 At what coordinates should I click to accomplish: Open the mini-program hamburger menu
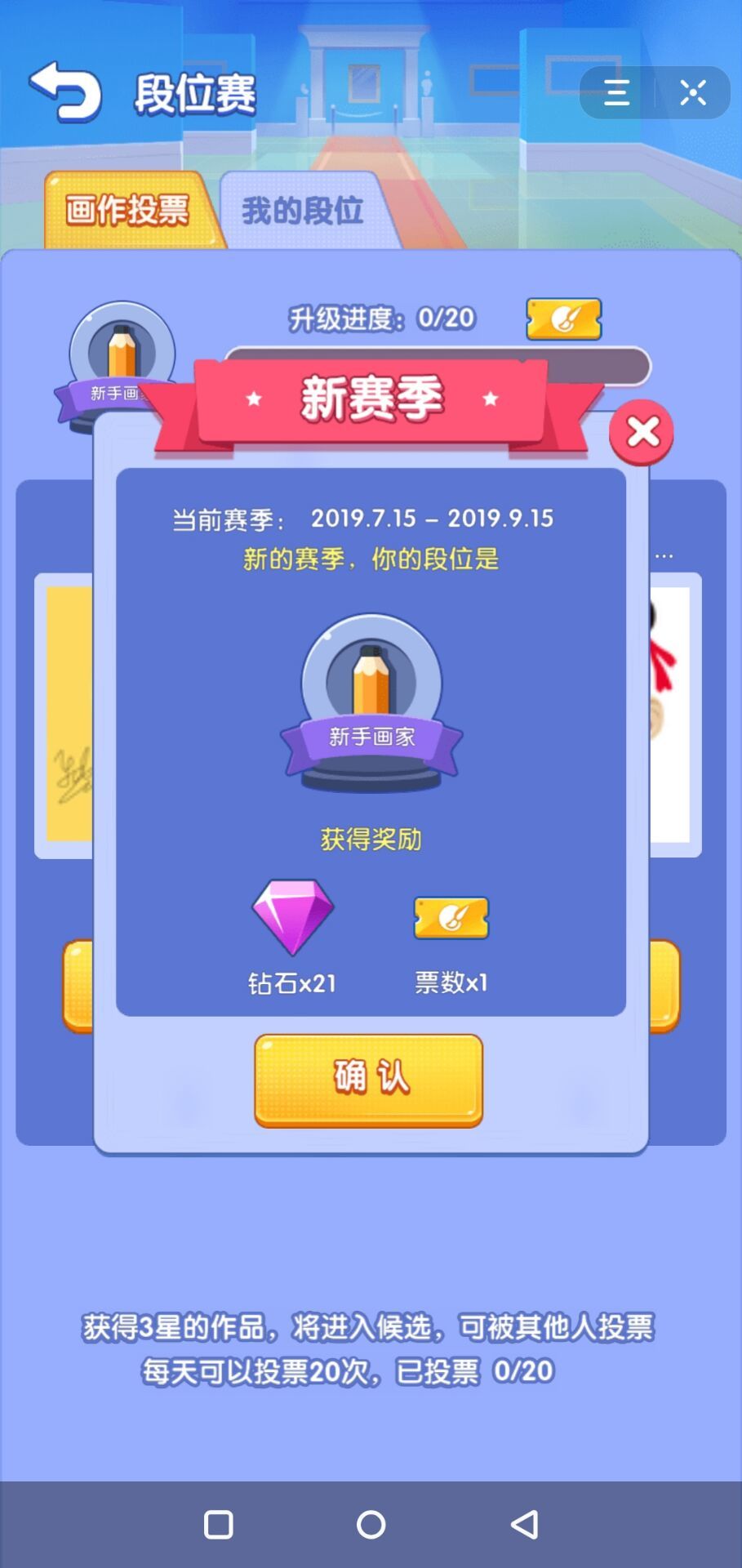tap(617, 93)
